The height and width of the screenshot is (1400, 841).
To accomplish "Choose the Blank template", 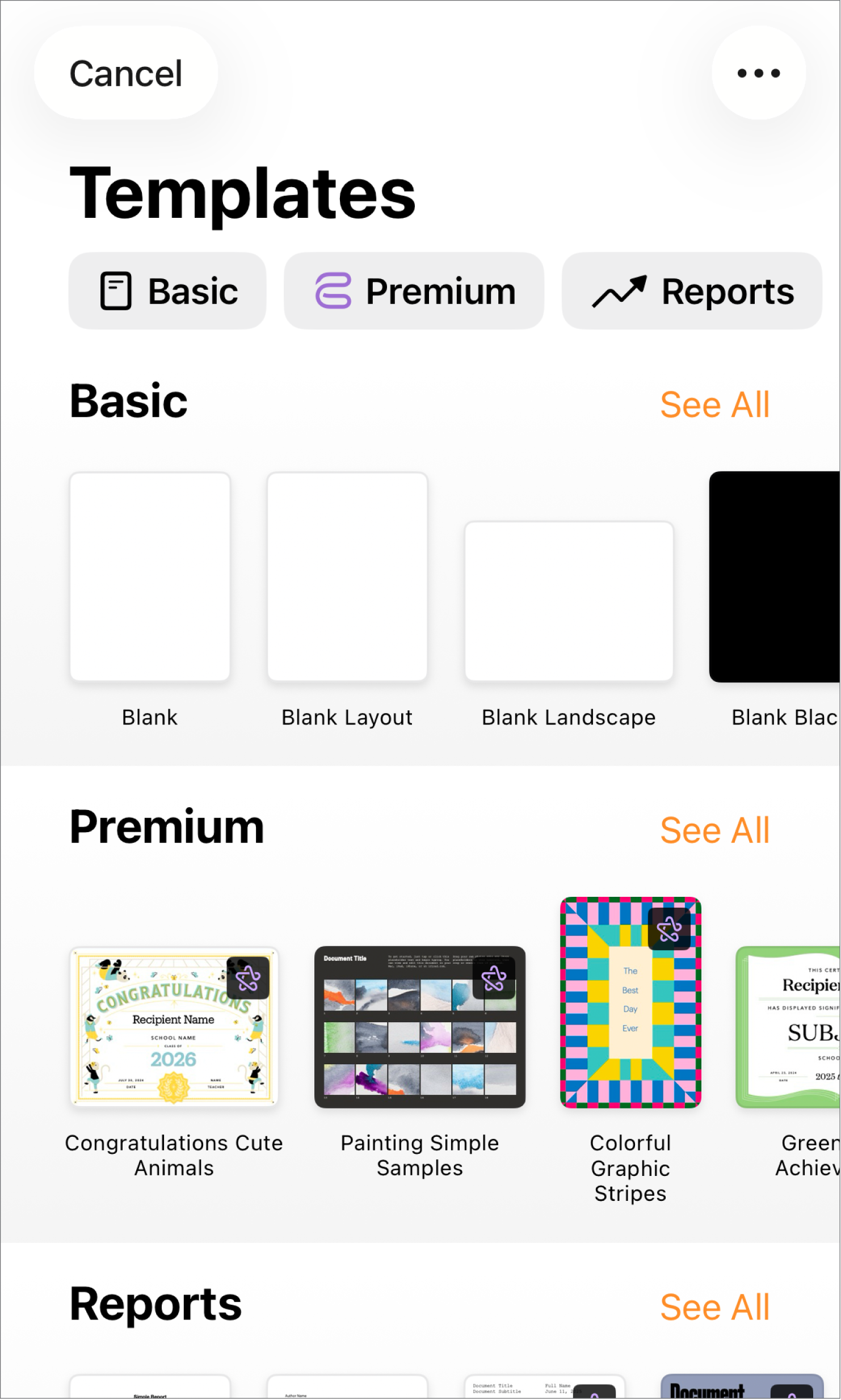I will point(150,576).
